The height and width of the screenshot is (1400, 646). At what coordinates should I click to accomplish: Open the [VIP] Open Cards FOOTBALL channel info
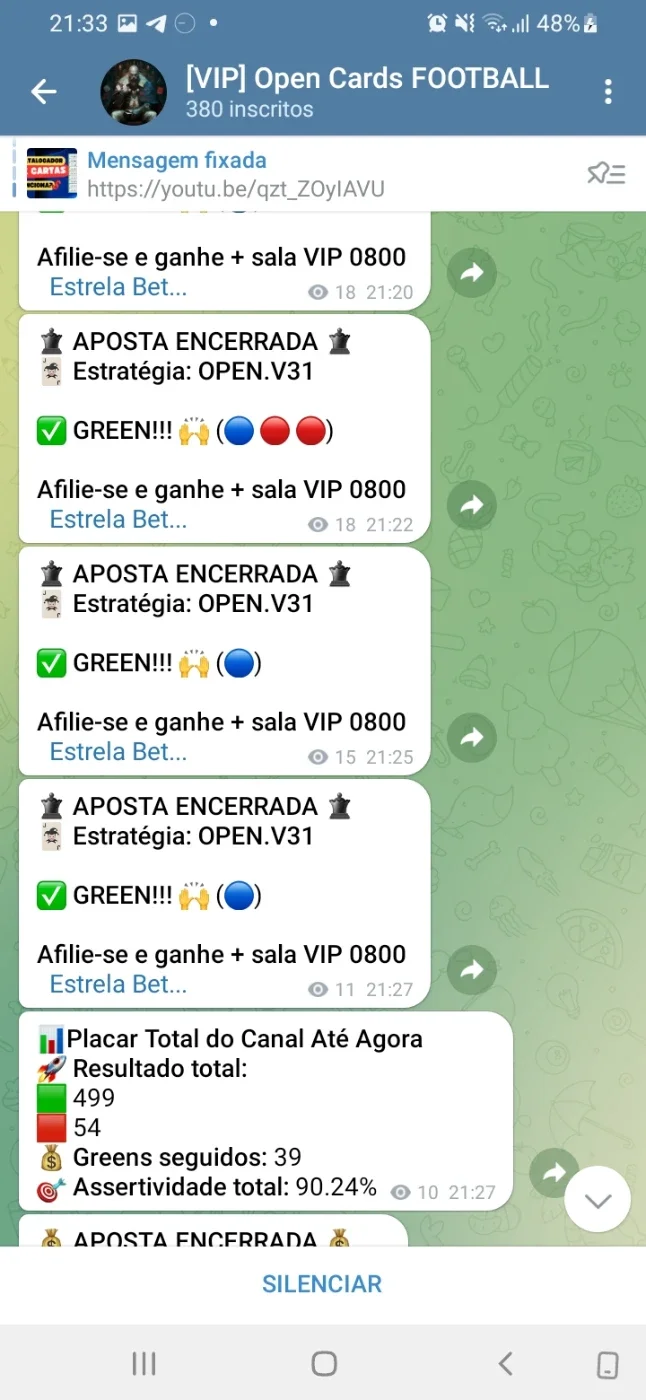[367, 92]
